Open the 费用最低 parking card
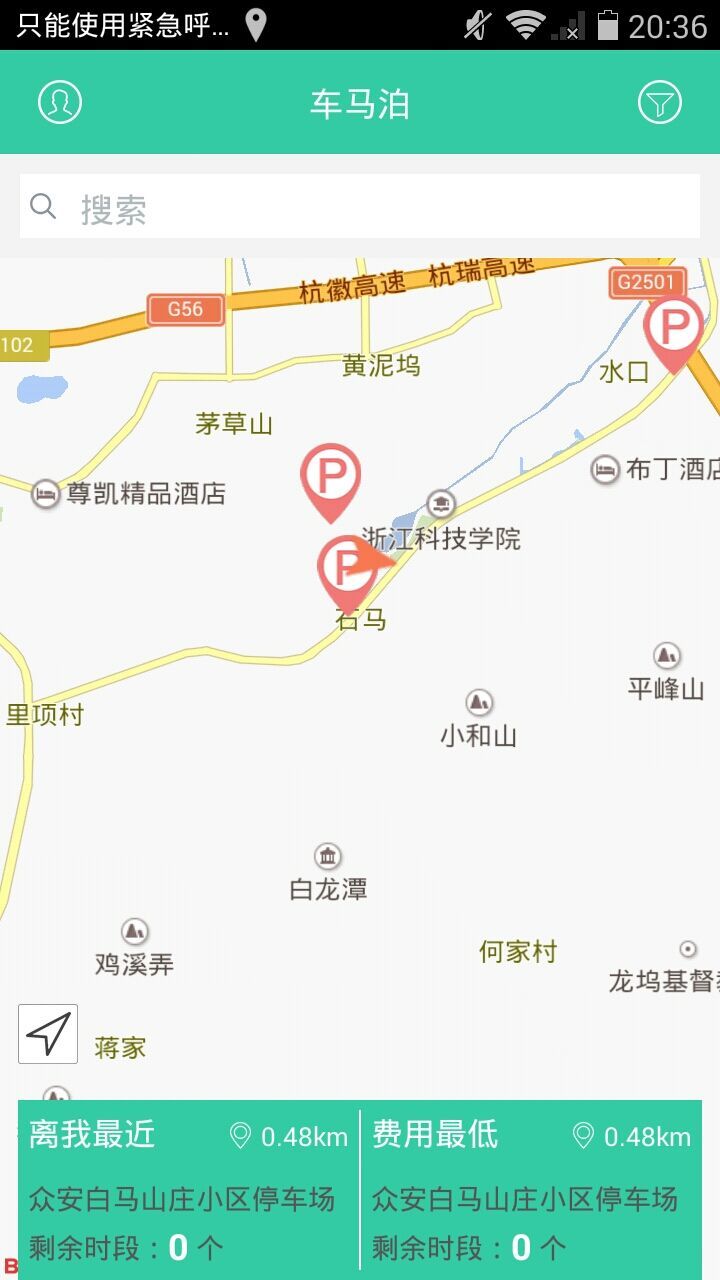The width and height of the screenshot is (720, 1280). coord(532,1190)
